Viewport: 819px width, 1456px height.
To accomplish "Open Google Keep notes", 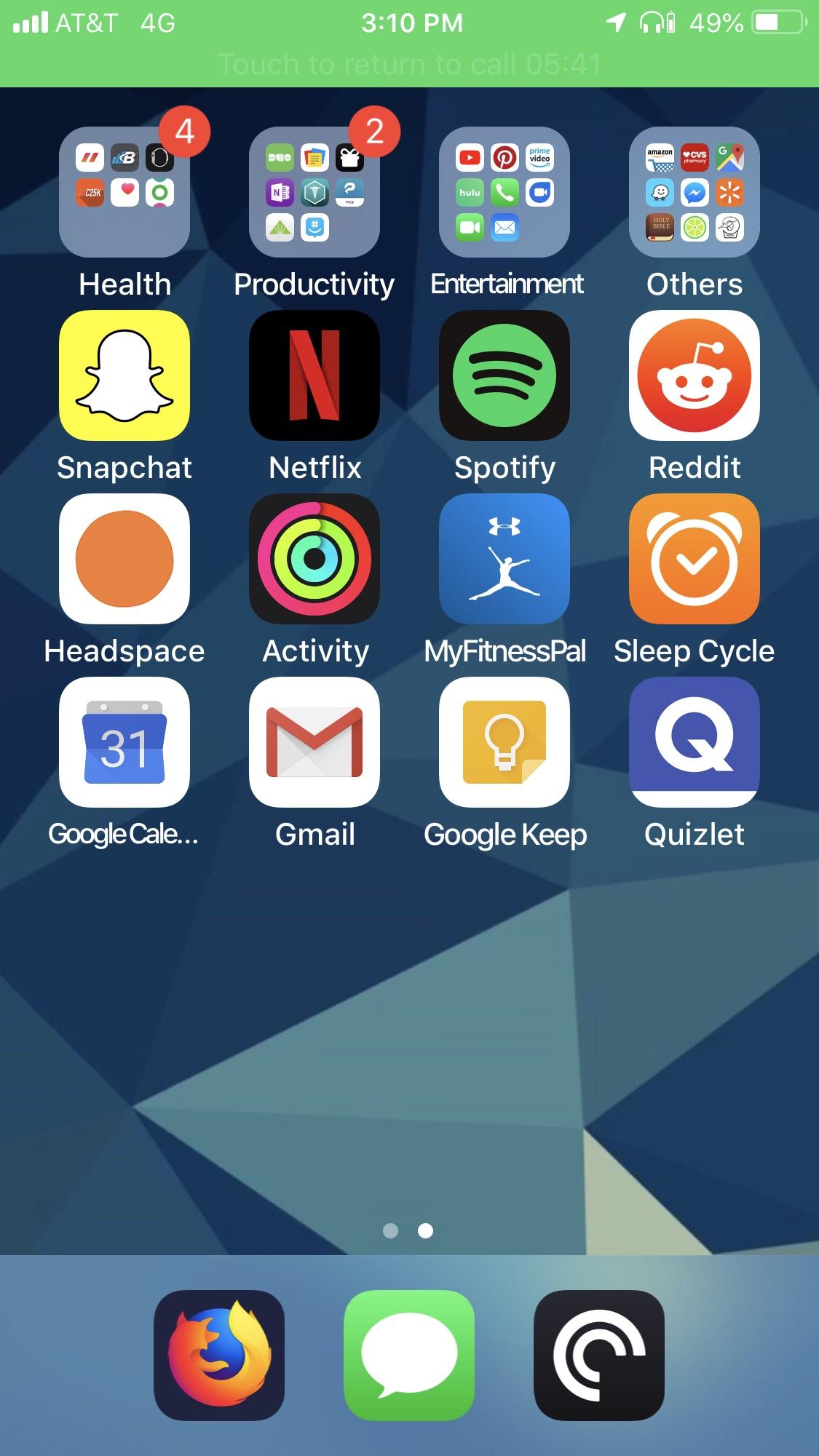I will (505, 741).
